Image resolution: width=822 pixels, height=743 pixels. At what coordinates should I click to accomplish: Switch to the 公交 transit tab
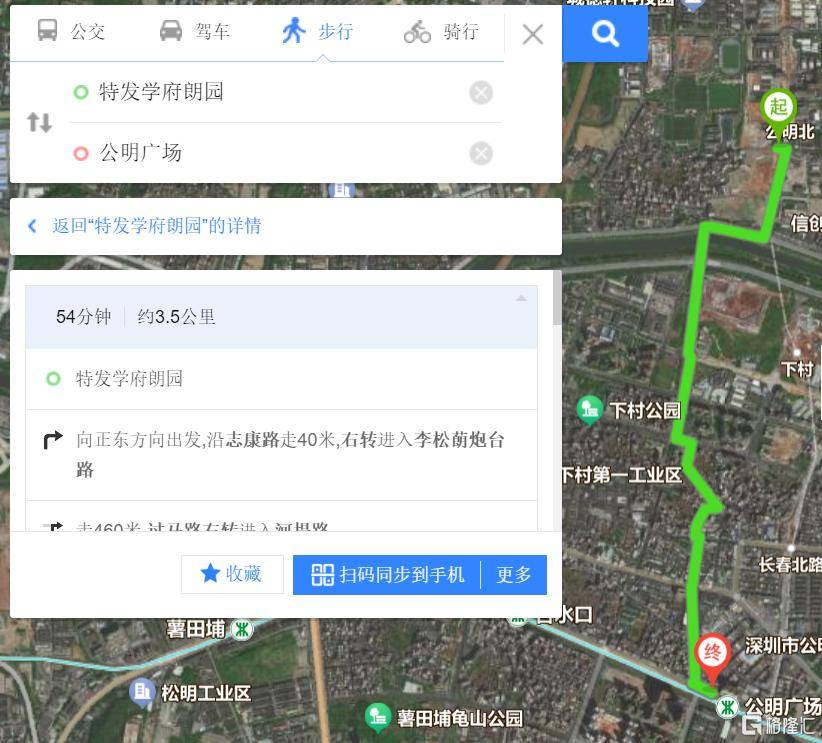[71, 32]
